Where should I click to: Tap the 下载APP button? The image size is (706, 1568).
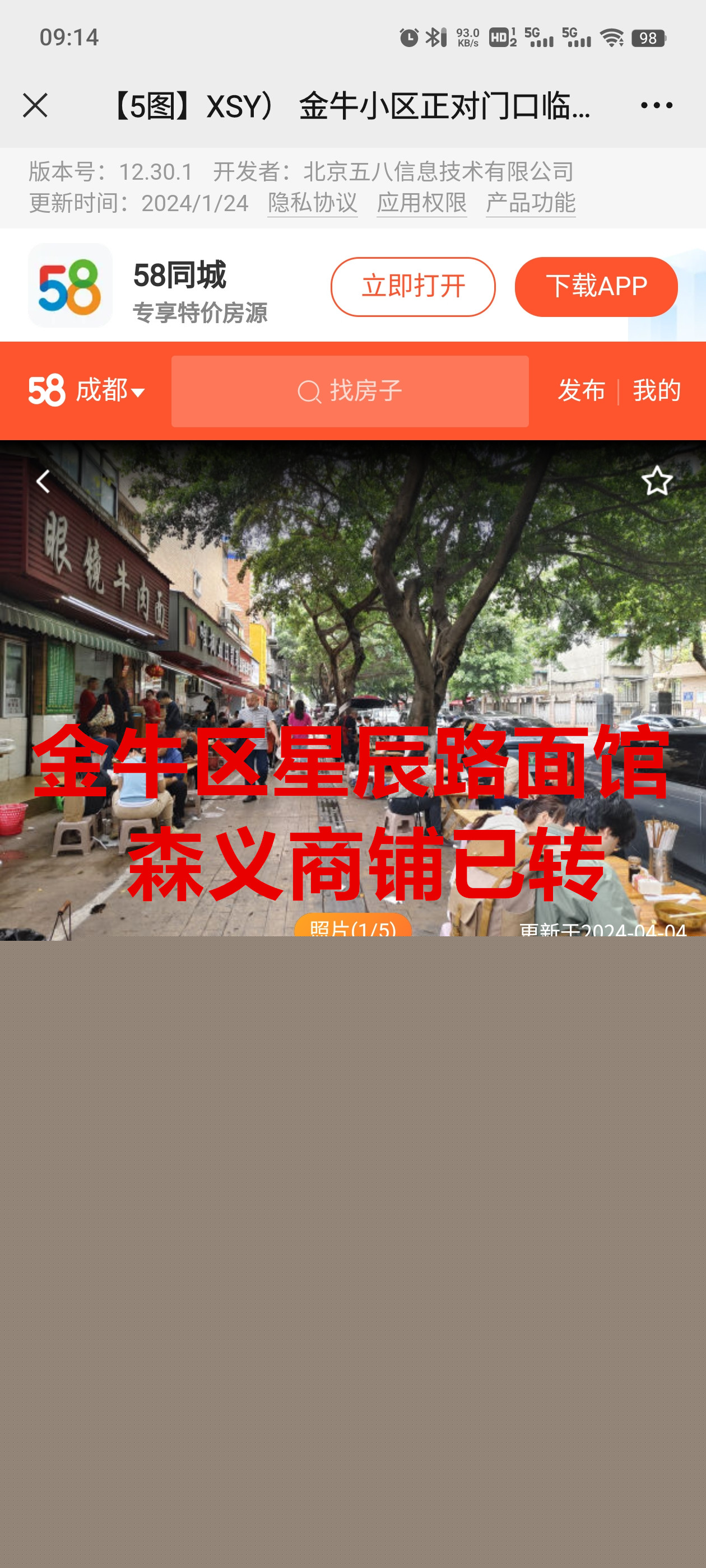pyautogui.click(x=596, y=287)
